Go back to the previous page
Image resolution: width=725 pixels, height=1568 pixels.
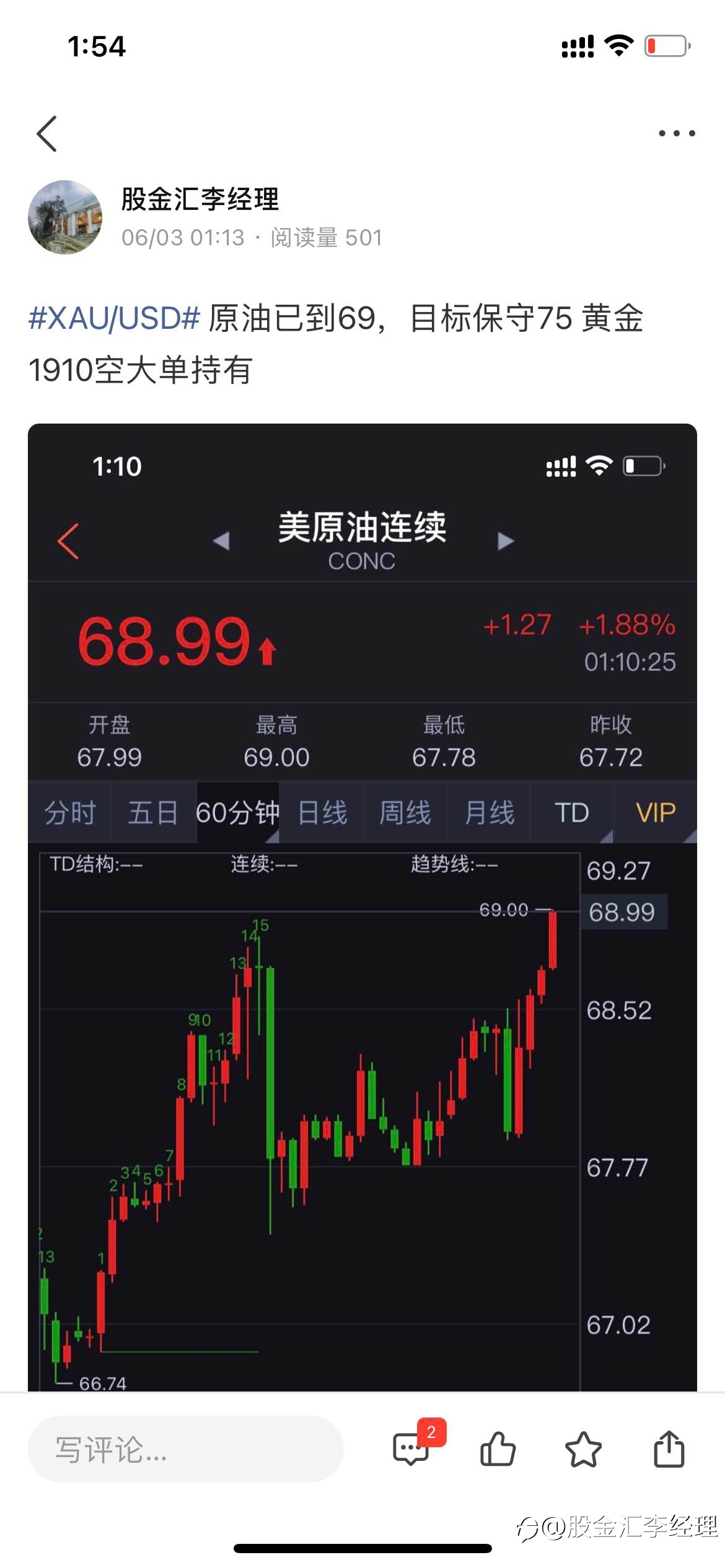tap(47, 133)
